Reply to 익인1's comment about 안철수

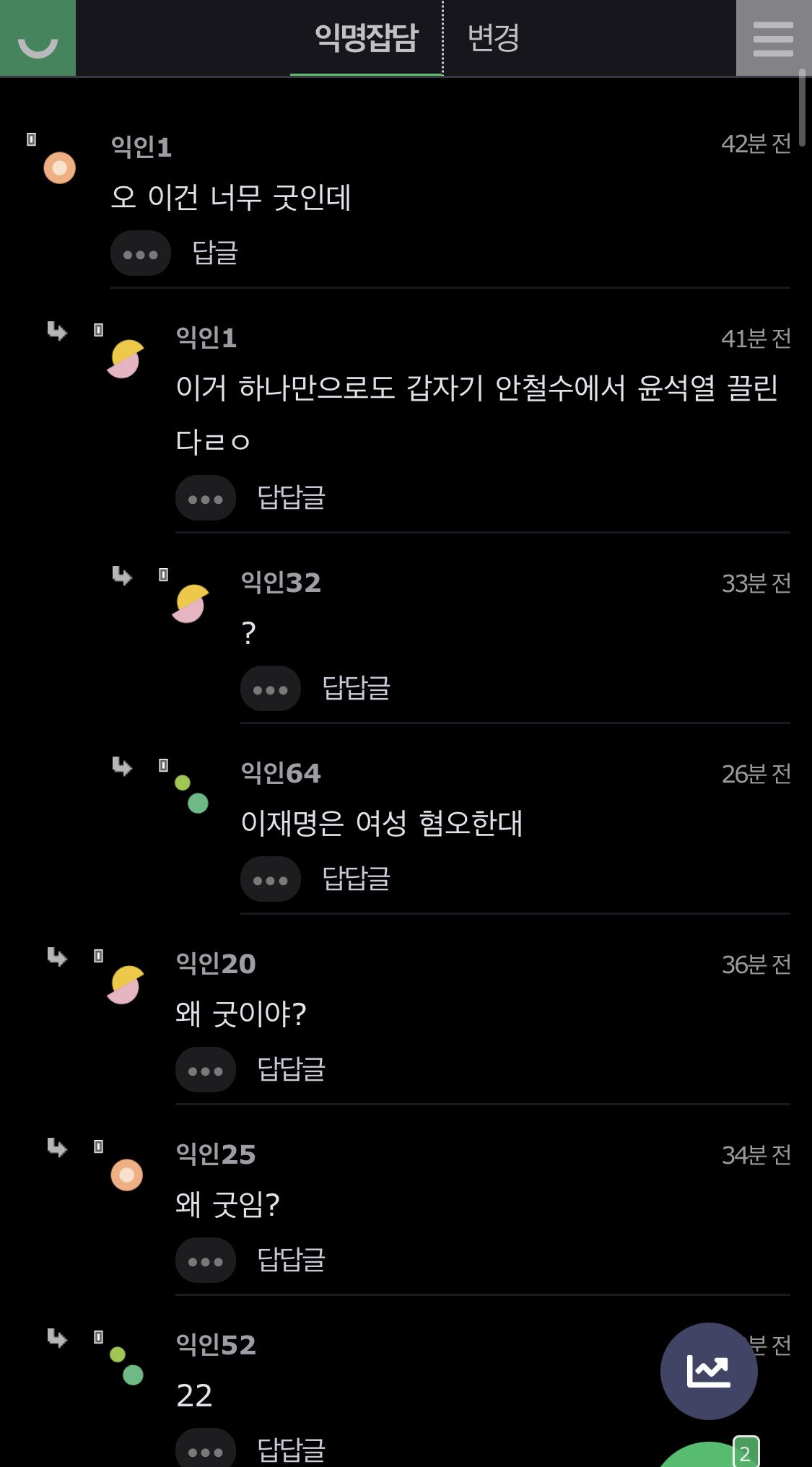tap(292, 497)
